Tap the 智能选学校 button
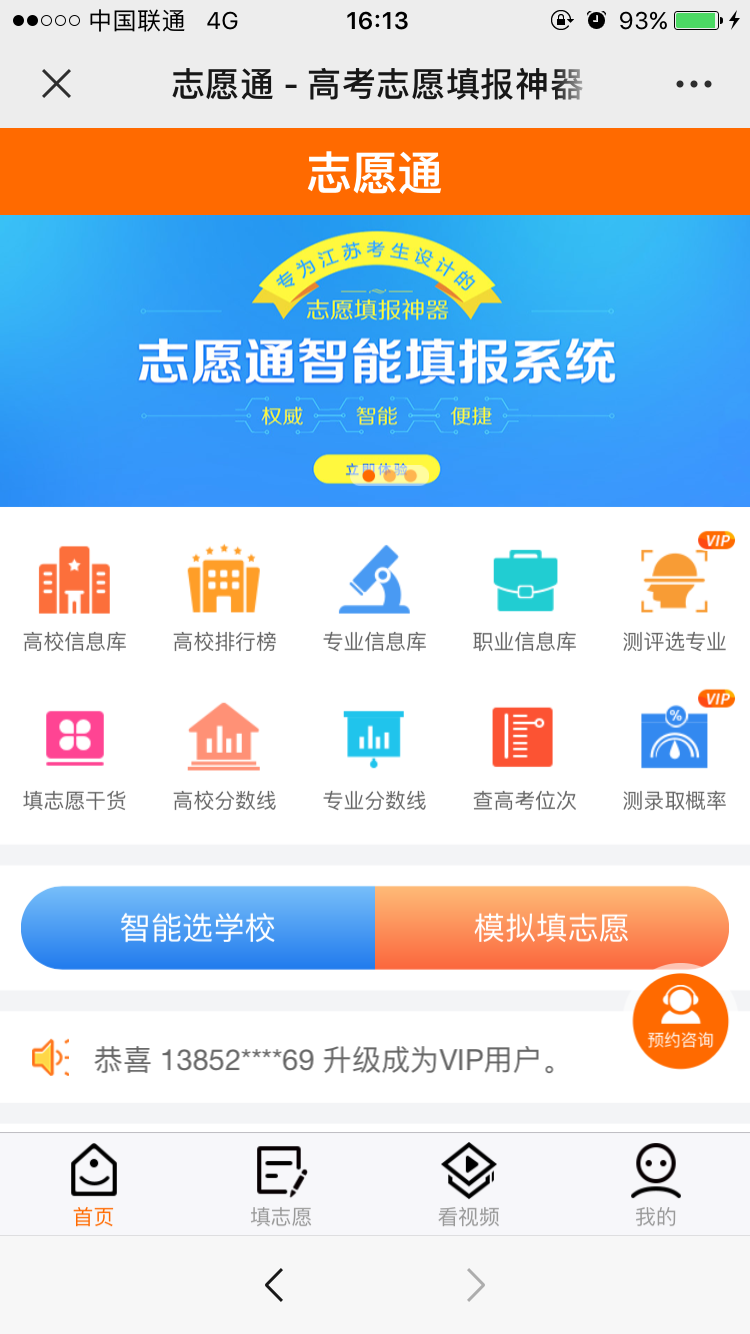Screen dimensions: 750x1334 [x=198, y=928]
